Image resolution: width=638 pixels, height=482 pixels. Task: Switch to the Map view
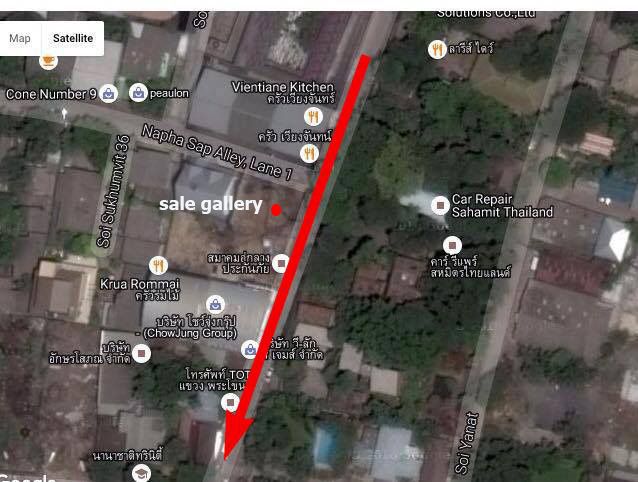pyautogui.click(x=20, y=39)
